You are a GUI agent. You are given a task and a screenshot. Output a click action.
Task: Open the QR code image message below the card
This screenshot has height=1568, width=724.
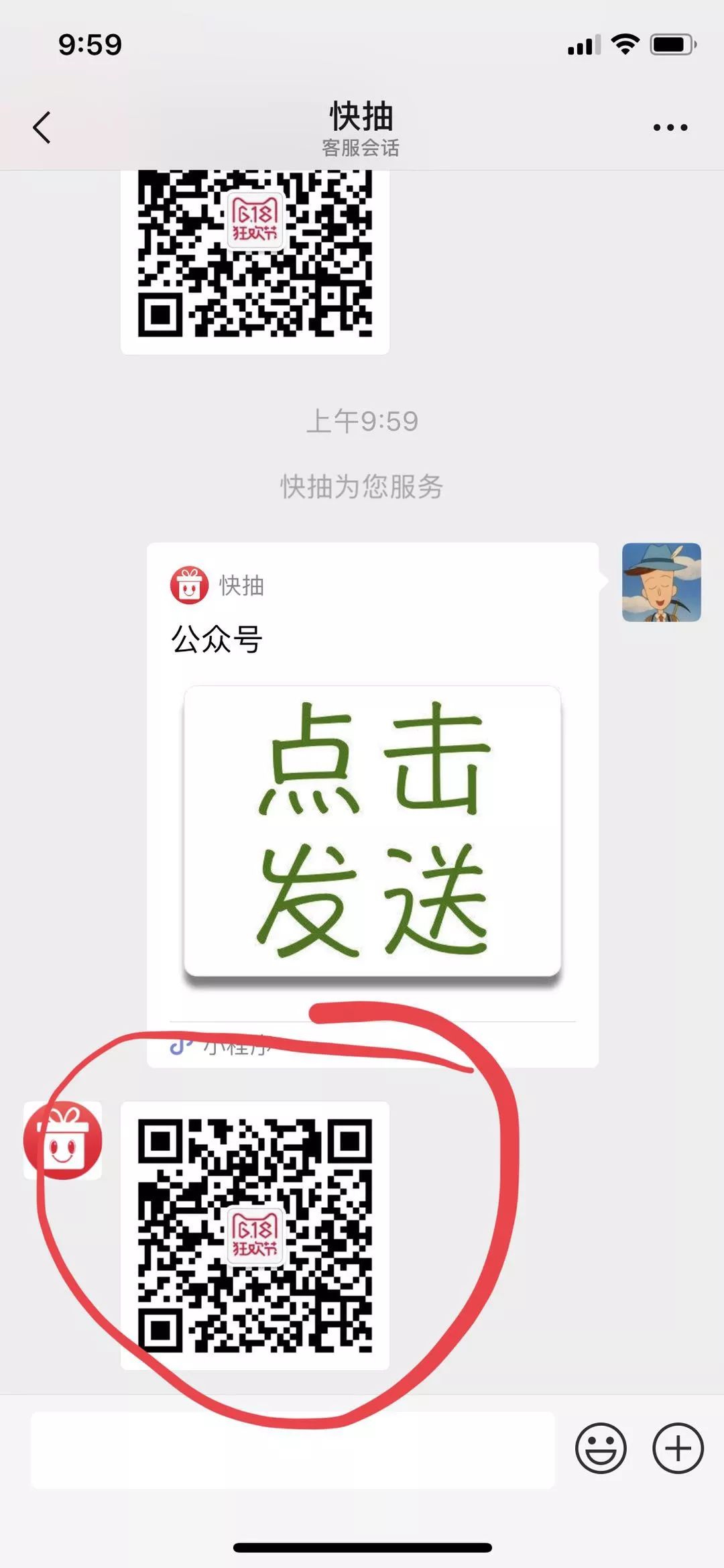pos(255,1235)
